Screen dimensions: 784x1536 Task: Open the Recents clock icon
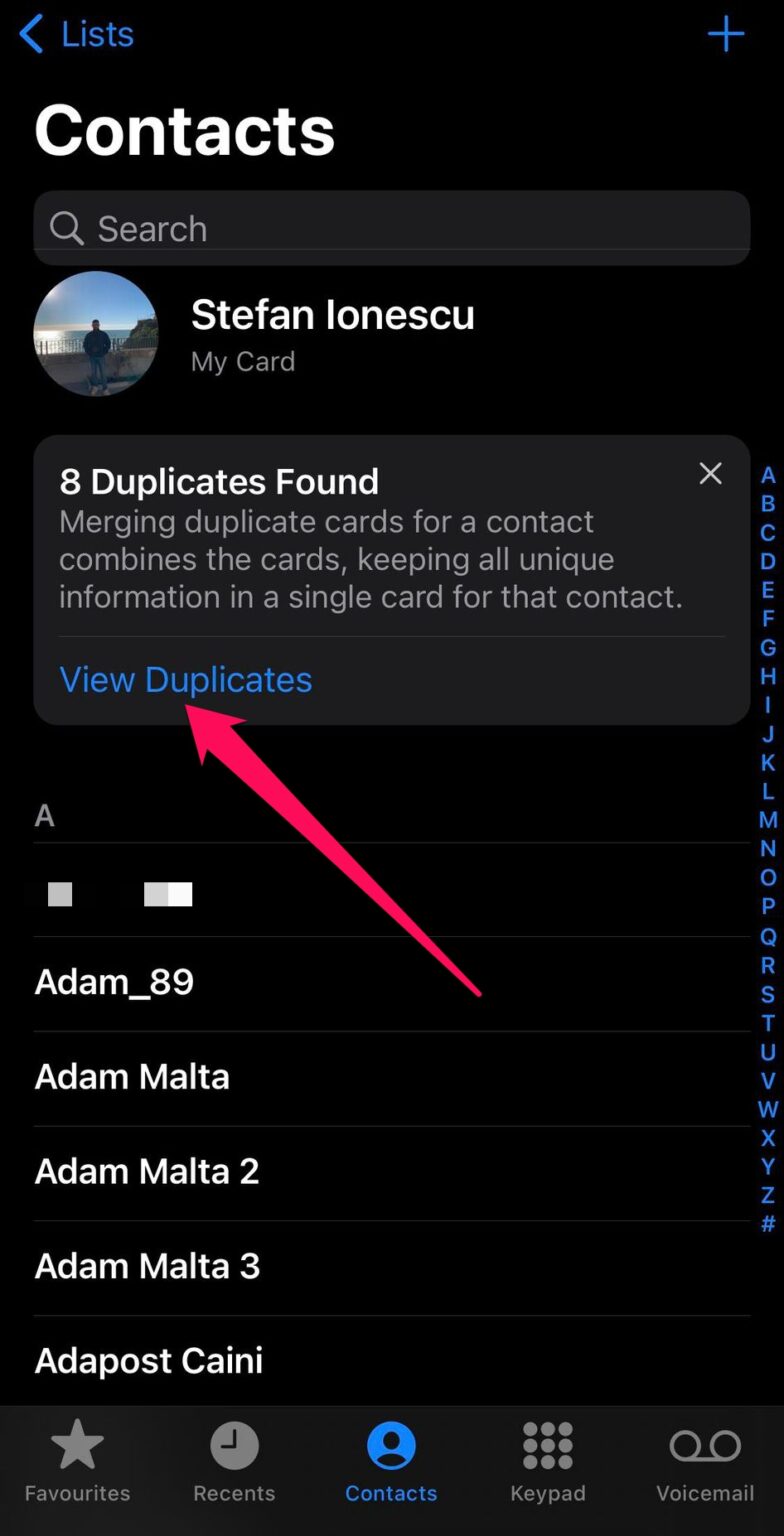pos(234,1444)
